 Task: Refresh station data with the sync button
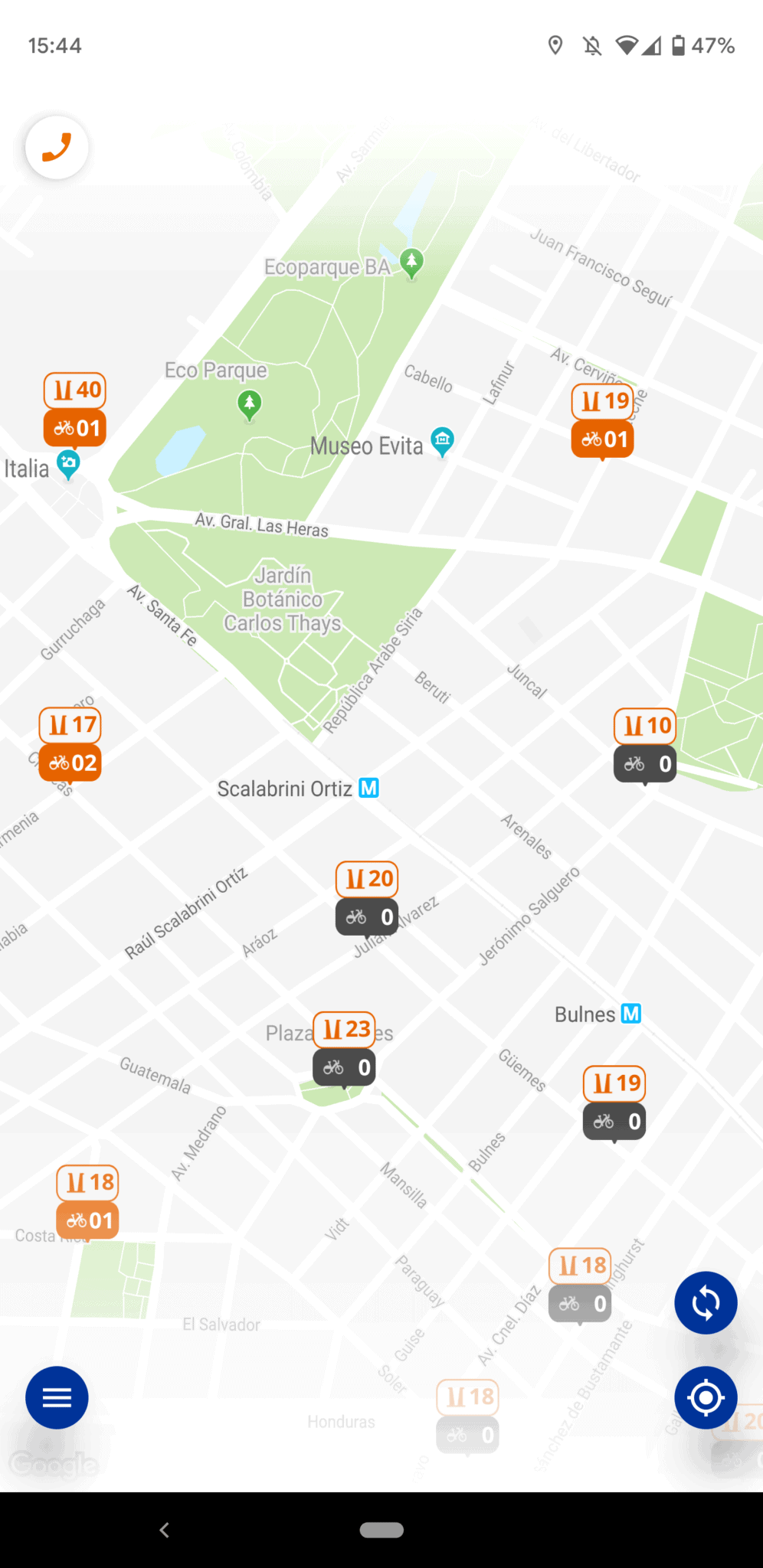(706, 1302)
